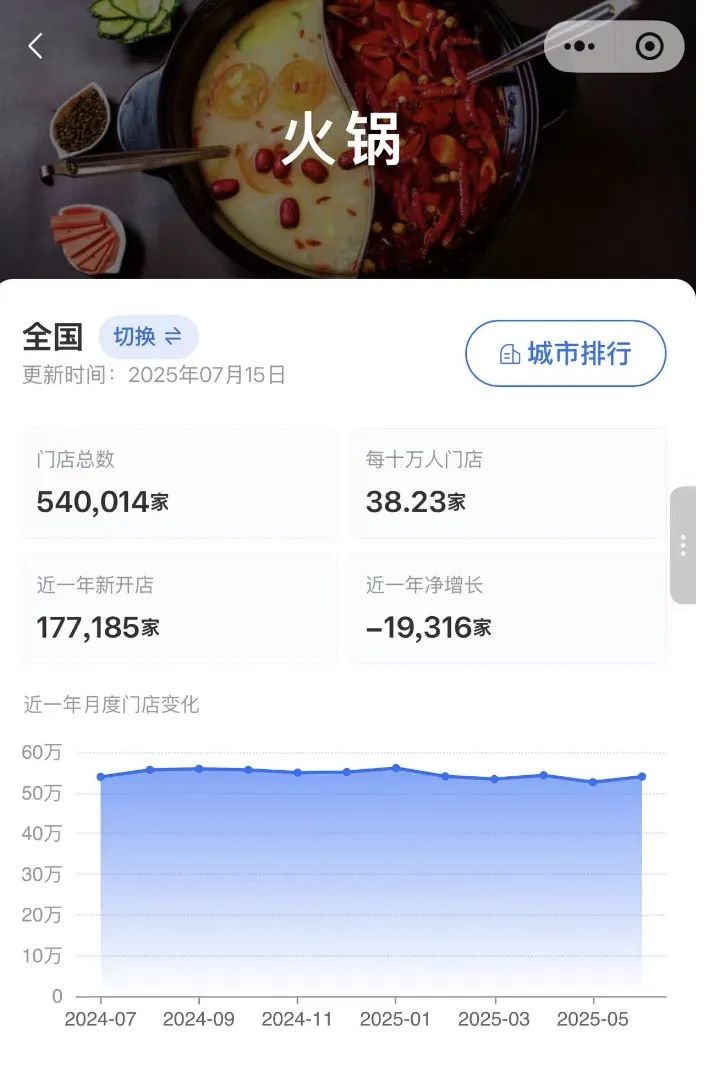Open the side handle with three dots
The image size is (704, 1072).
683,545
